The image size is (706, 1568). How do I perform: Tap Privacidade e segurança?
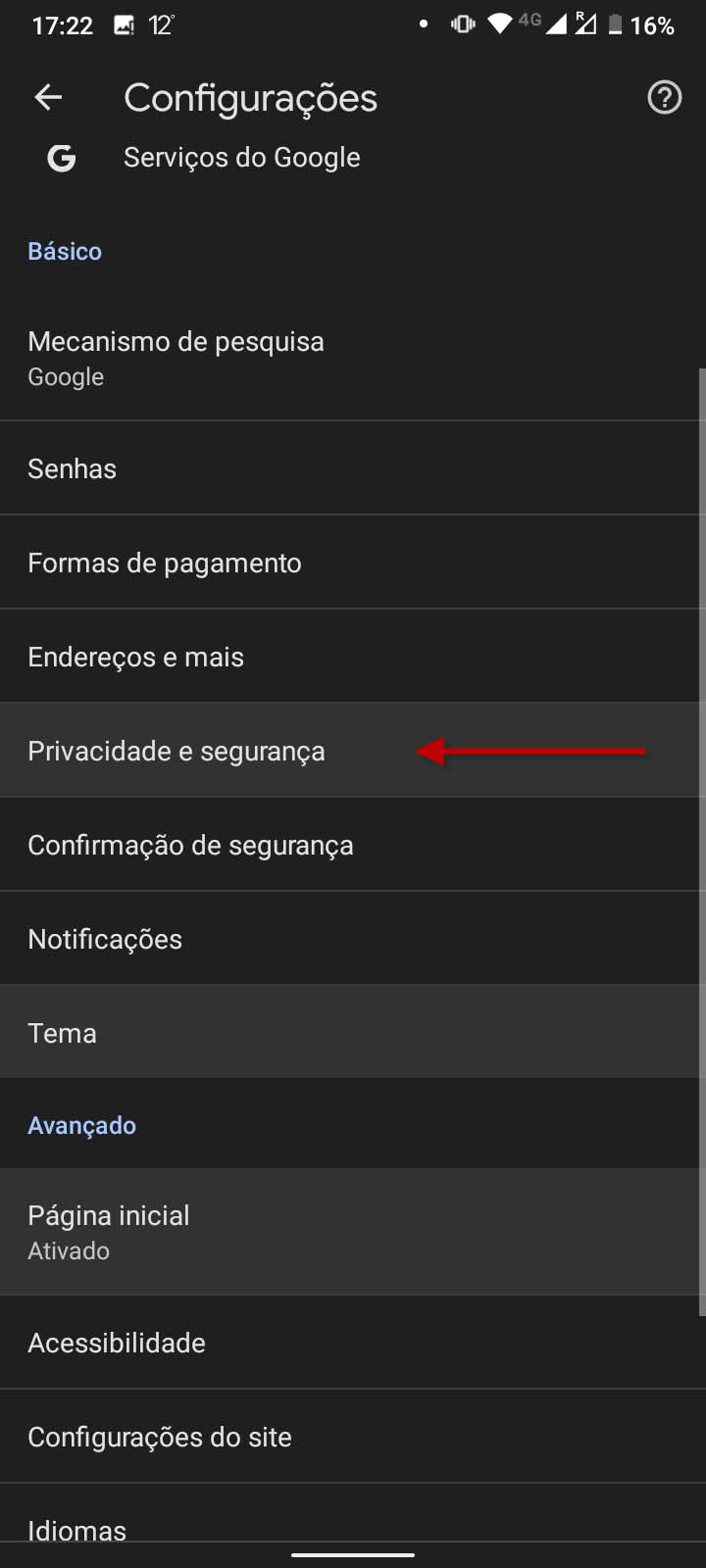353,751
